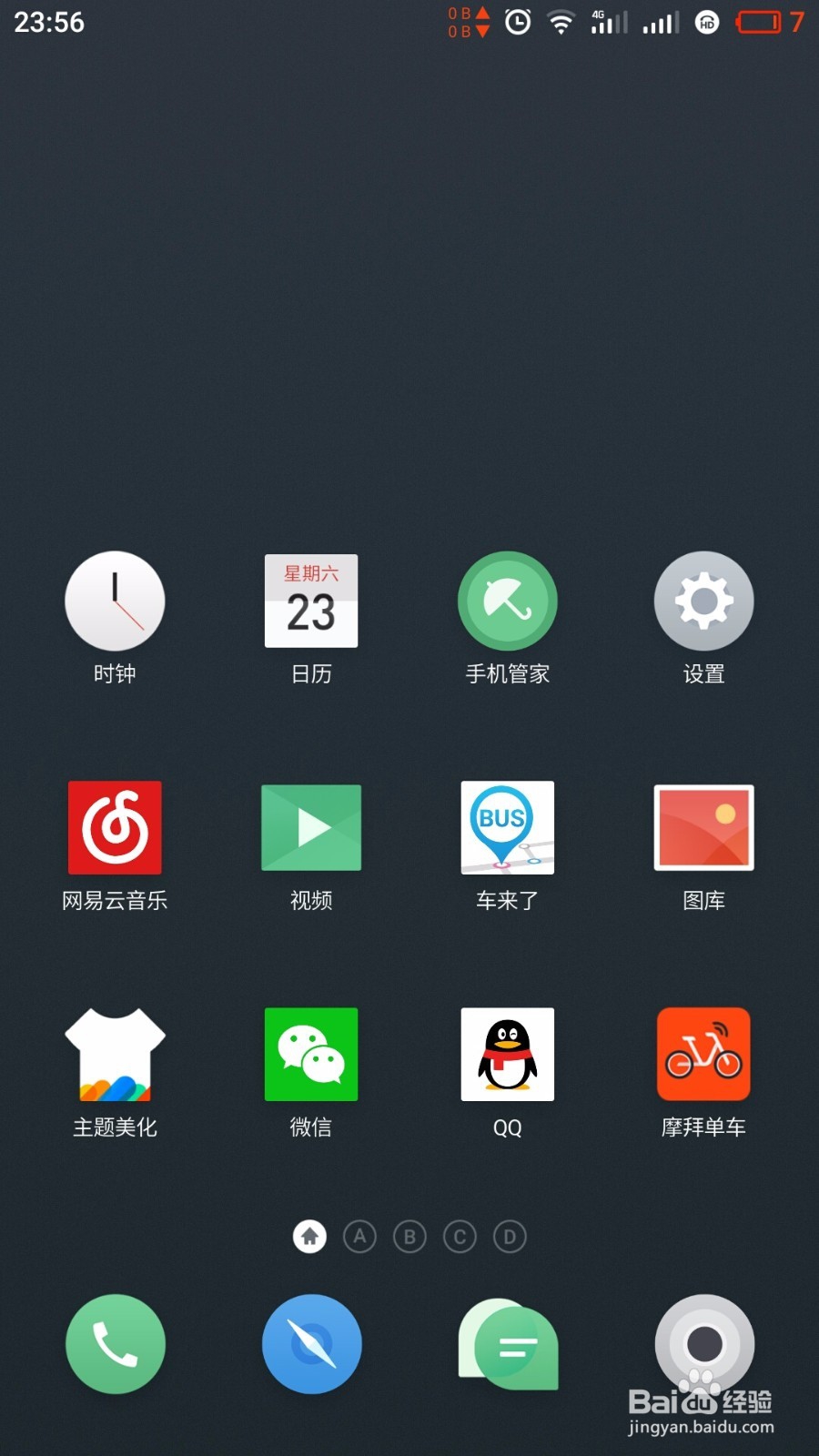Screen dimensions: 819x1456
Task: Launch the Video (视频) app
Action: pos(310,827)
